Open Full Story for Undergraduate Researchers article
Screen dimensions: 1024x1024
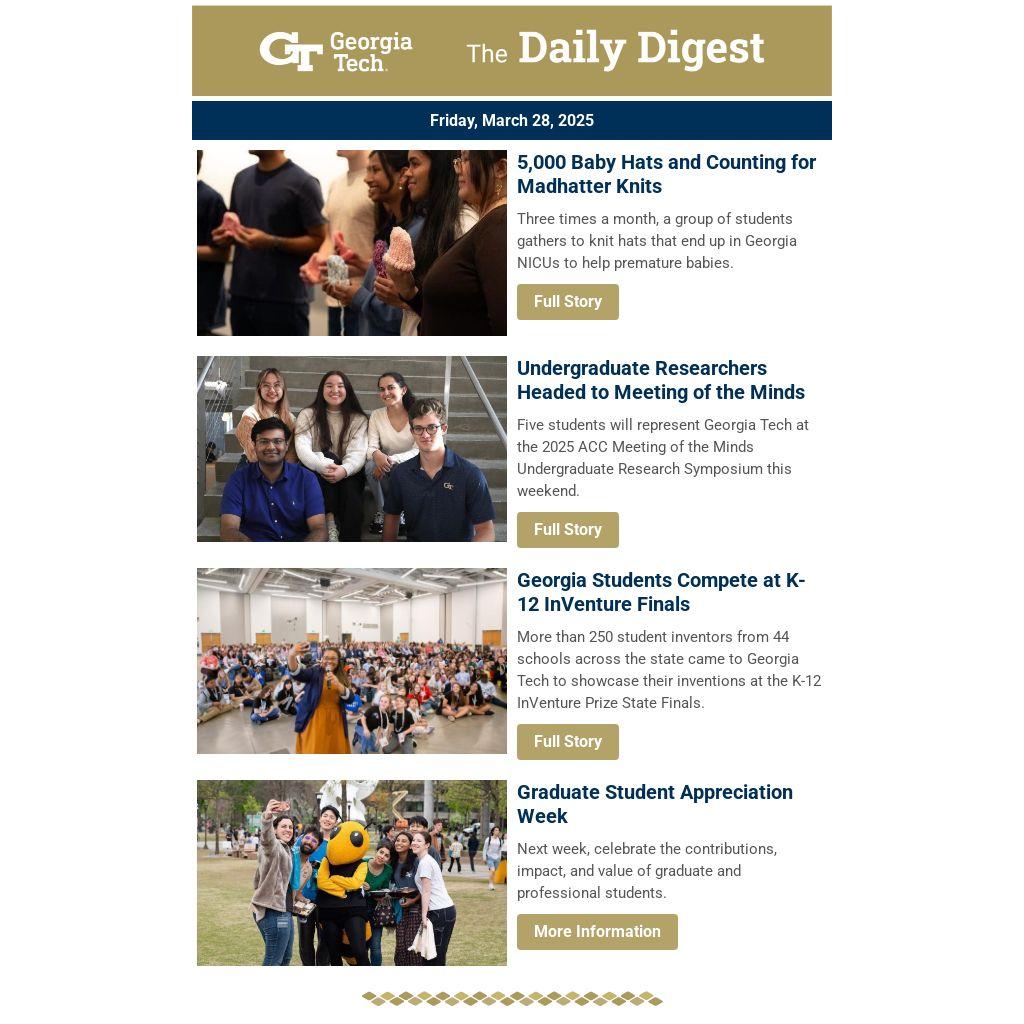568,530
